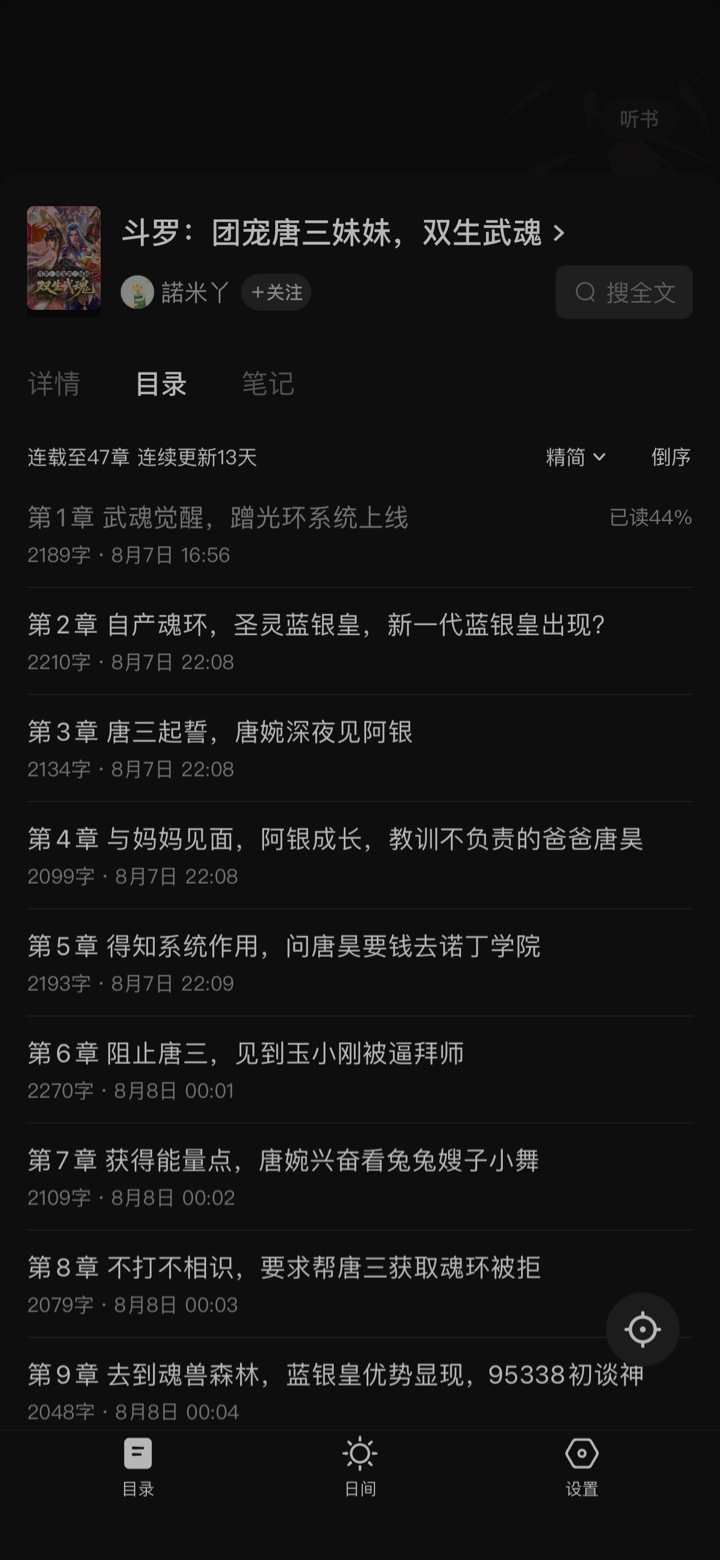Locate current chapter with the target icon
This screenshot has width=720, height=1560.
tap(642, 1329)
